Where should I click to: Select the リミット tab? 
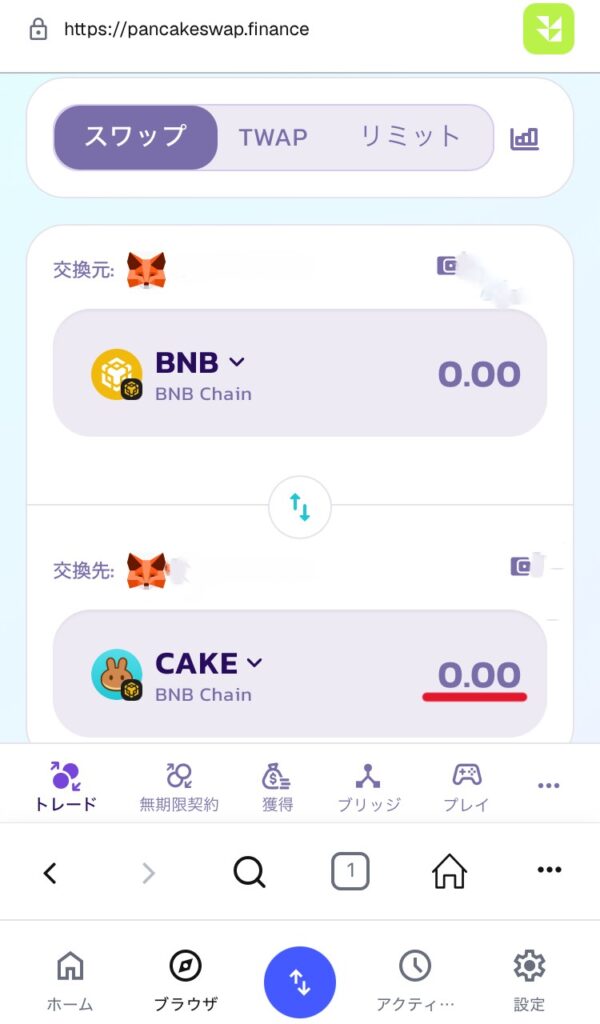click(x=410, y=138)
